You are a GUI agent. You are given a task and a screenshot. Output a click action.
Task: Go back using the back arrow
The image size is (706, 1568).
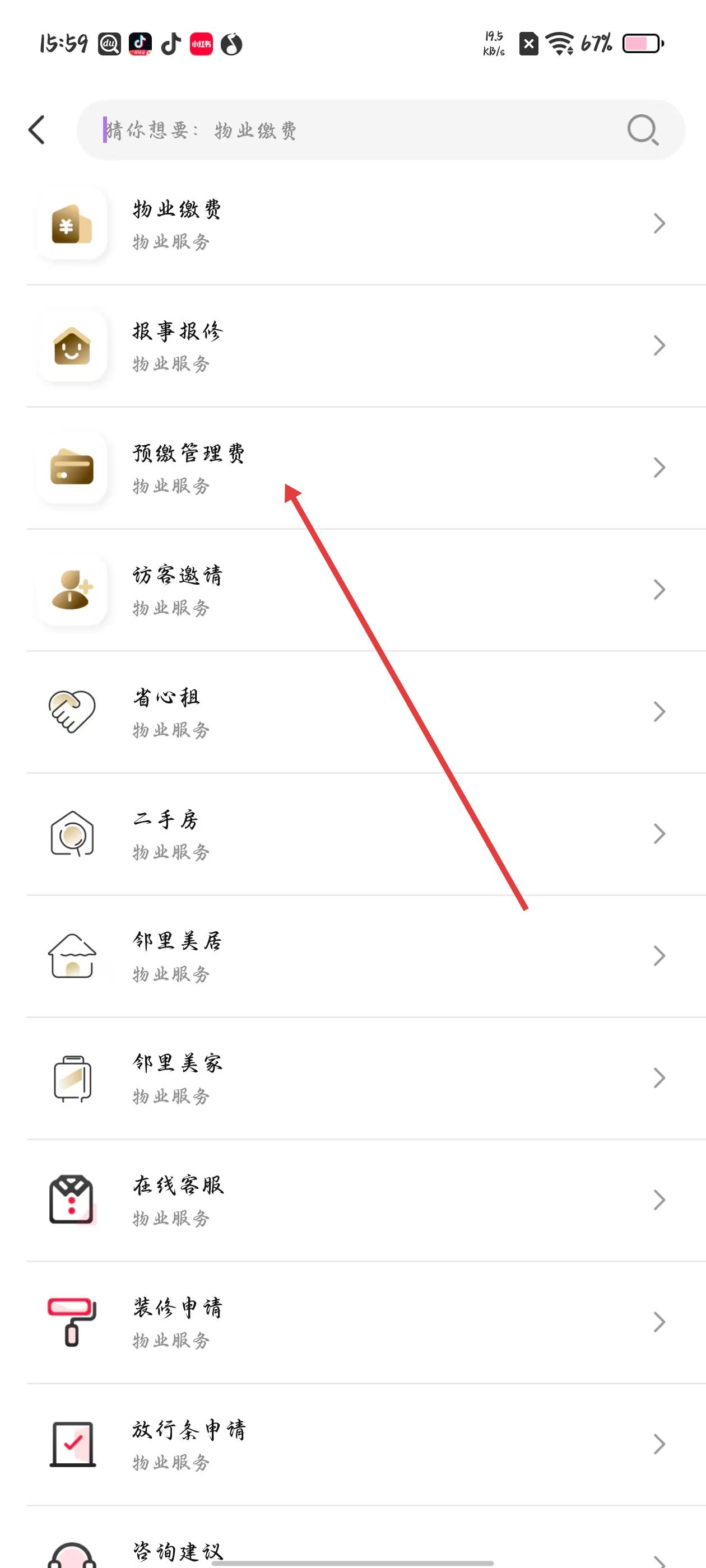coord(36,130)
